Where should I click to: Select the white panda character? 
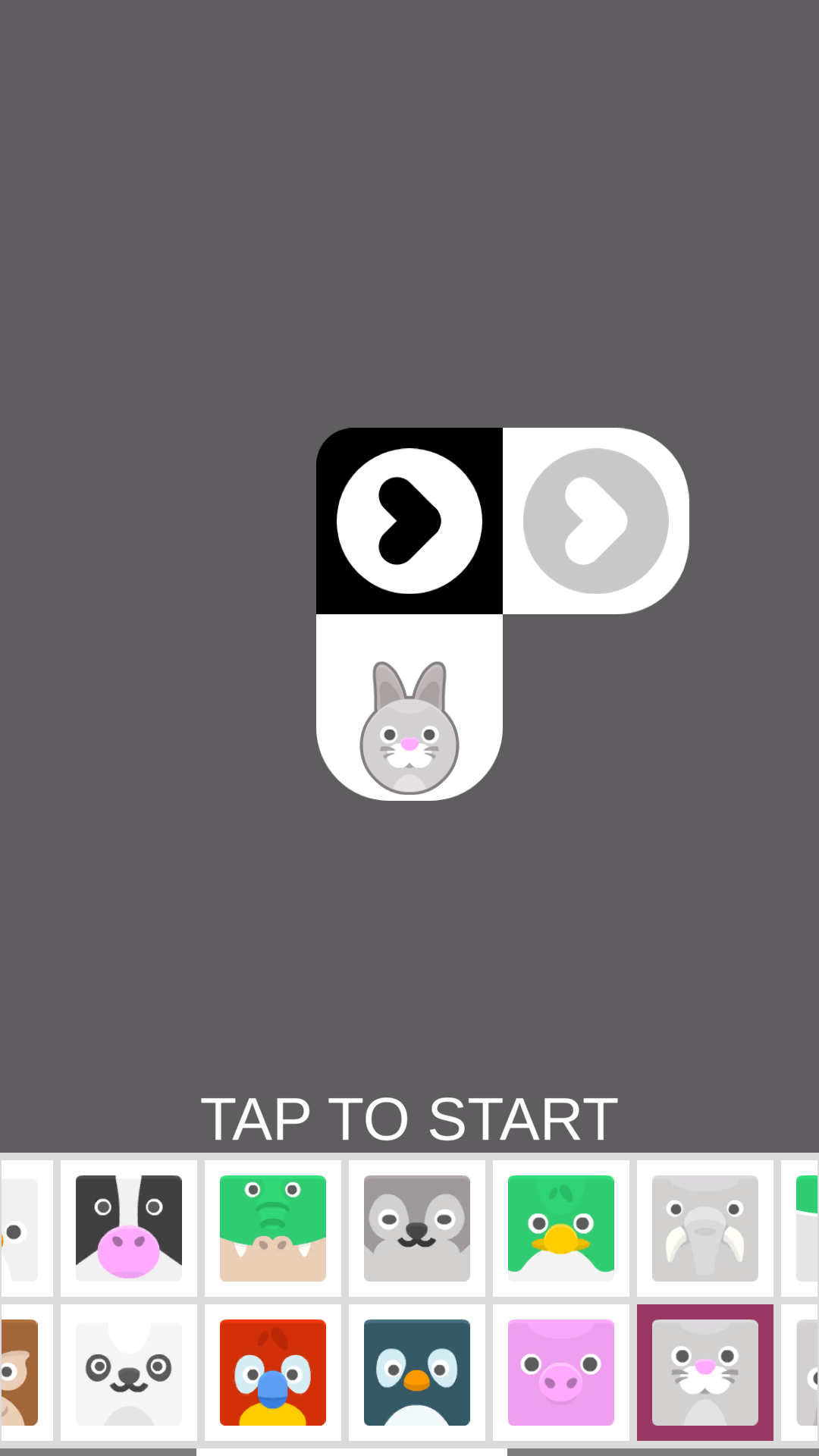tap(128, 1373)
